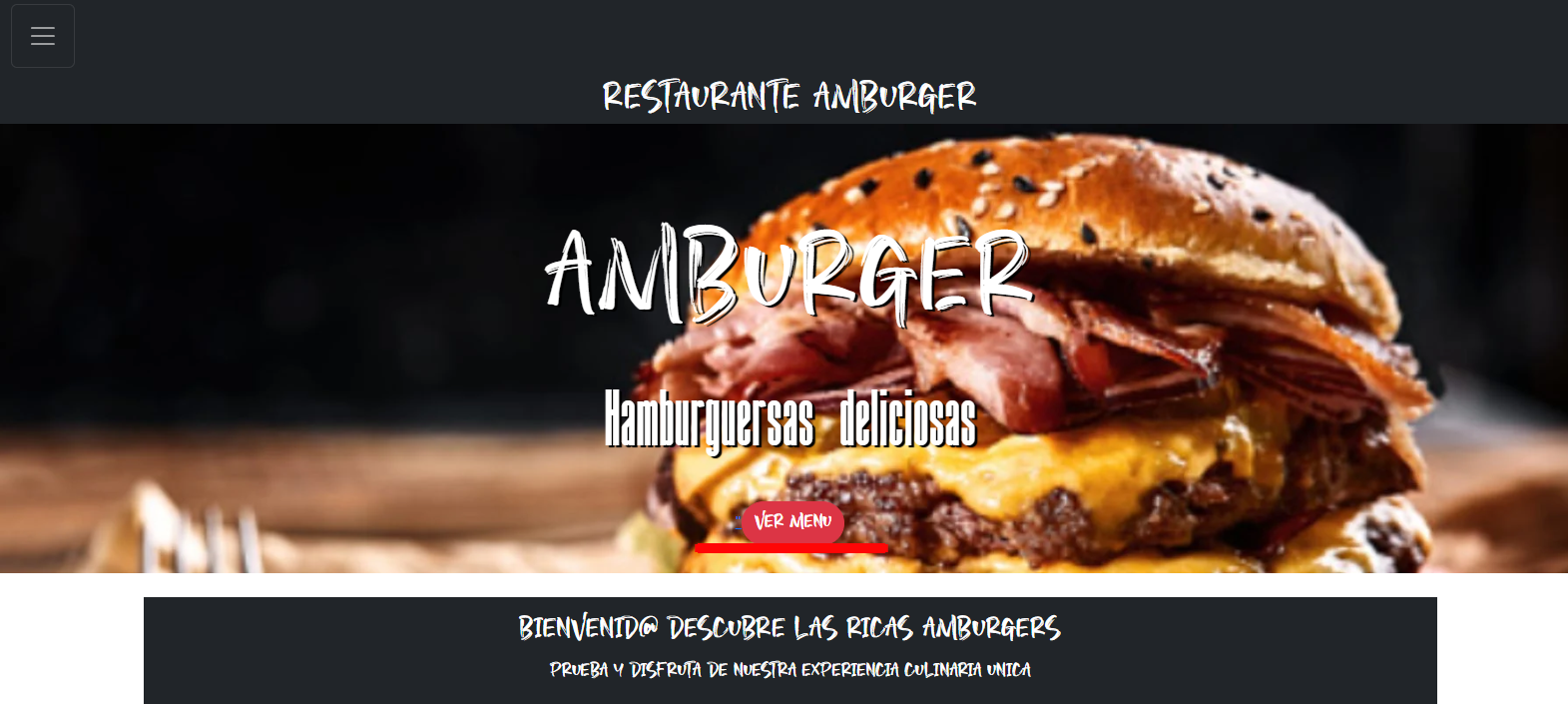Tap the Ver Menu button

pyautogui.click(x=792, y=521)
